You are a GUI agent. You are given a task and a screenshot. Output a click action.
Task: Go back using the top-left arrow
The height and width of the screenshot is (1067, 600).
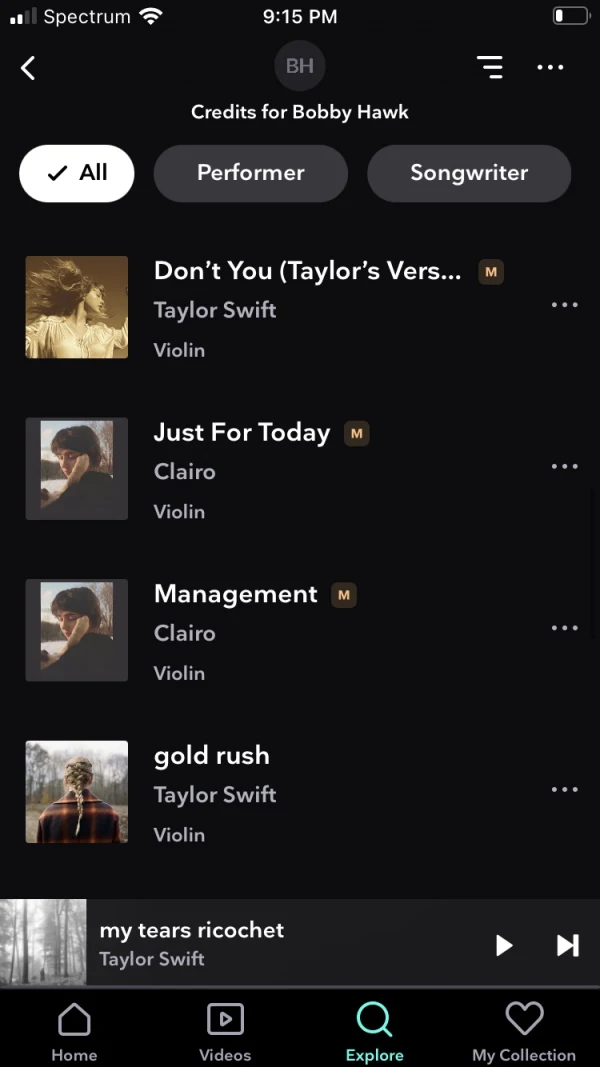point(28,68)
